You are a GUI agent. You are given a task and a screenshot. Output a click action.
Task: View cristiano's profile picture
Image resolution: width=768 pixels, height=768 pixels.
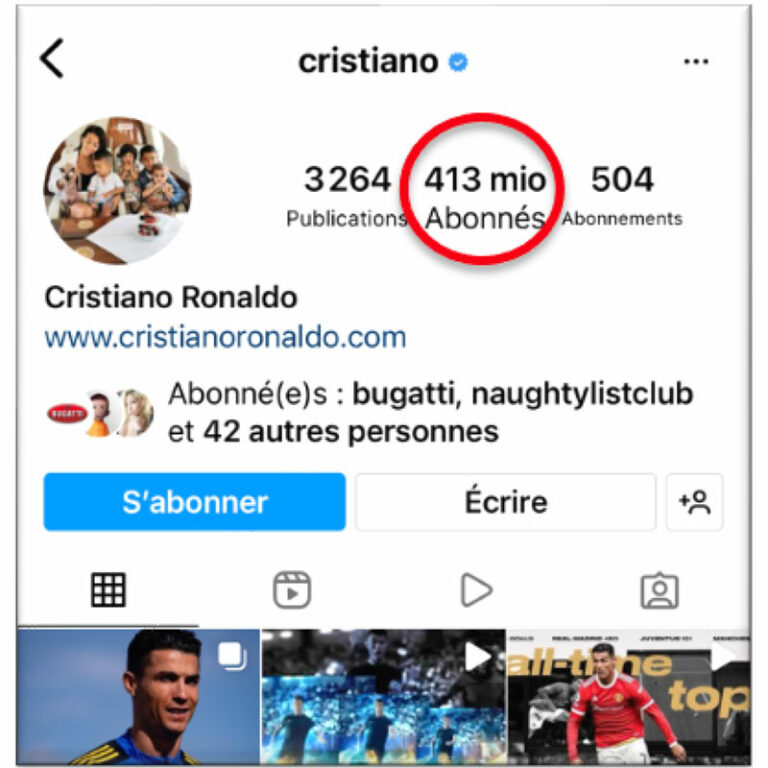[117, 190]
